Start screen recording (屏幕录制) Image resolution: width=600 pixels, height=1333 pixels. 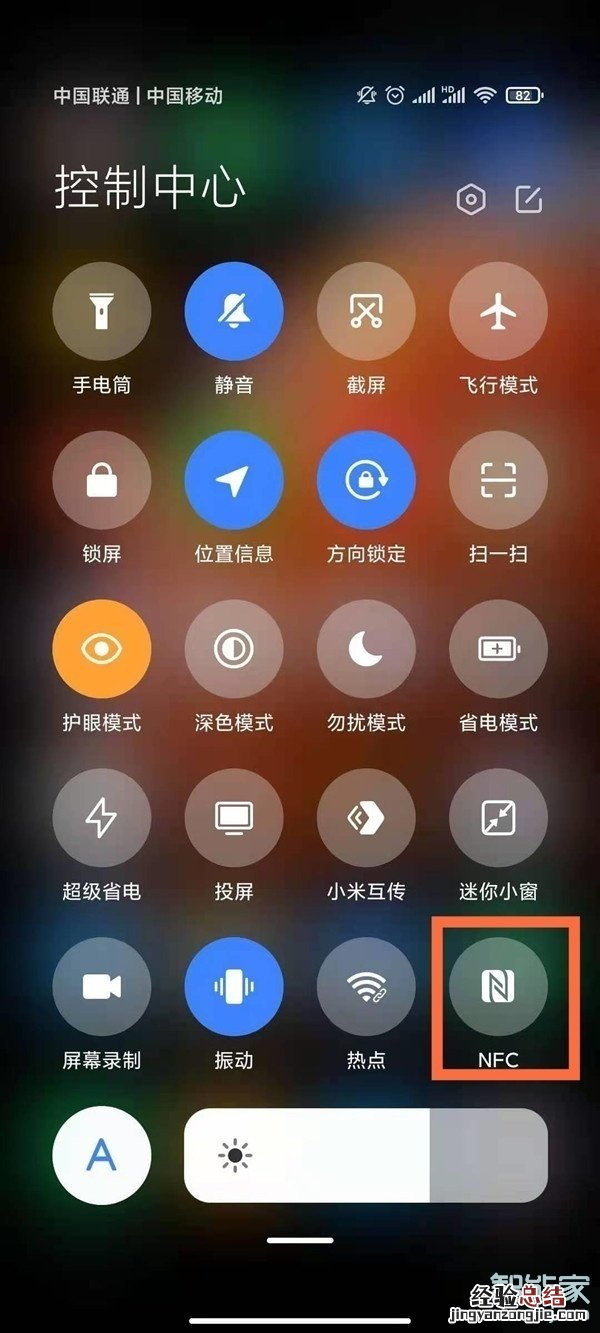101,987
